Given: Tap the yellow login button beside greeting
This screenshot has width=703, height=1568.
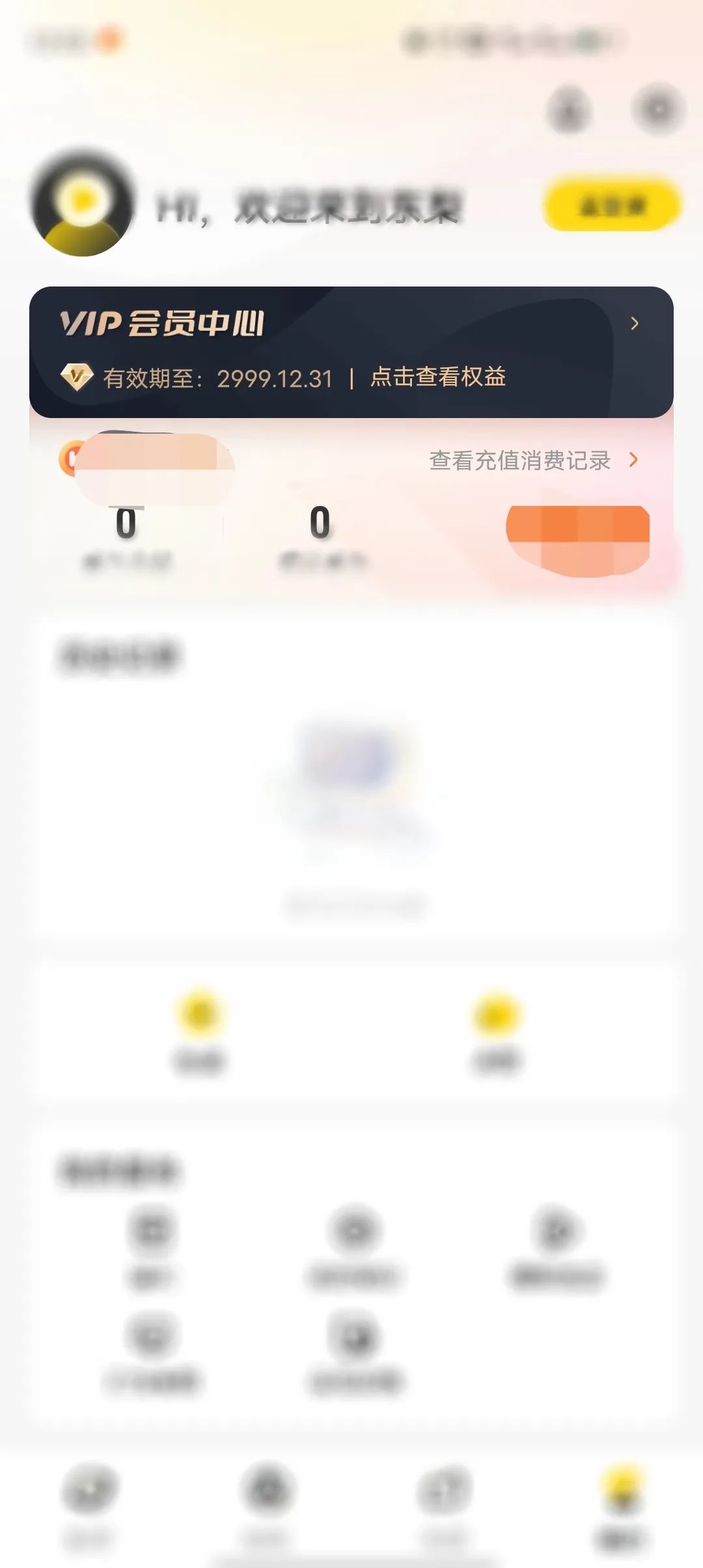Looking at the screenshot, I should point(612,206).
